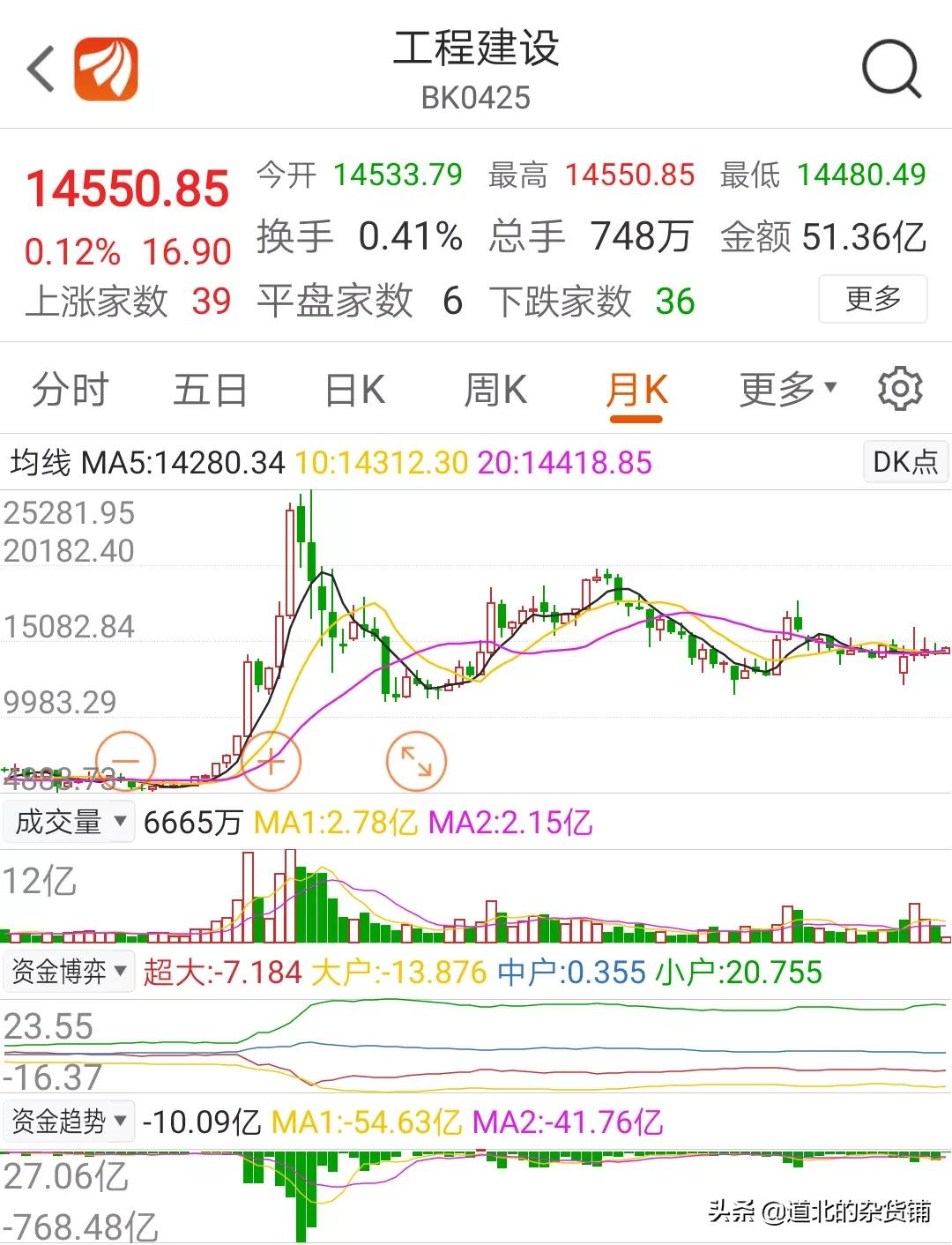Select the 日K tab

tap(354, 390)
